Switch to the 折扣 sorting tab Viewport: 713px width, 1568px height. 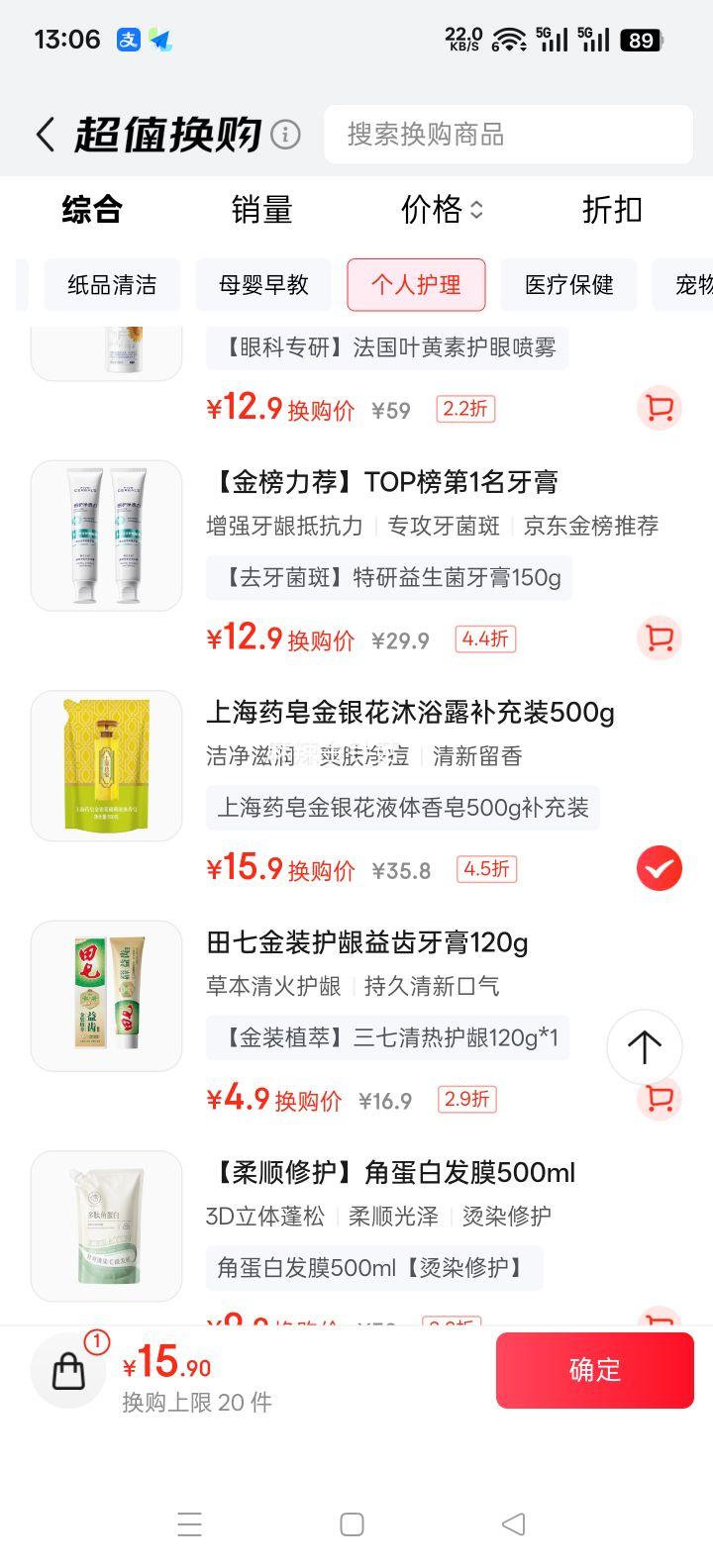611,210
